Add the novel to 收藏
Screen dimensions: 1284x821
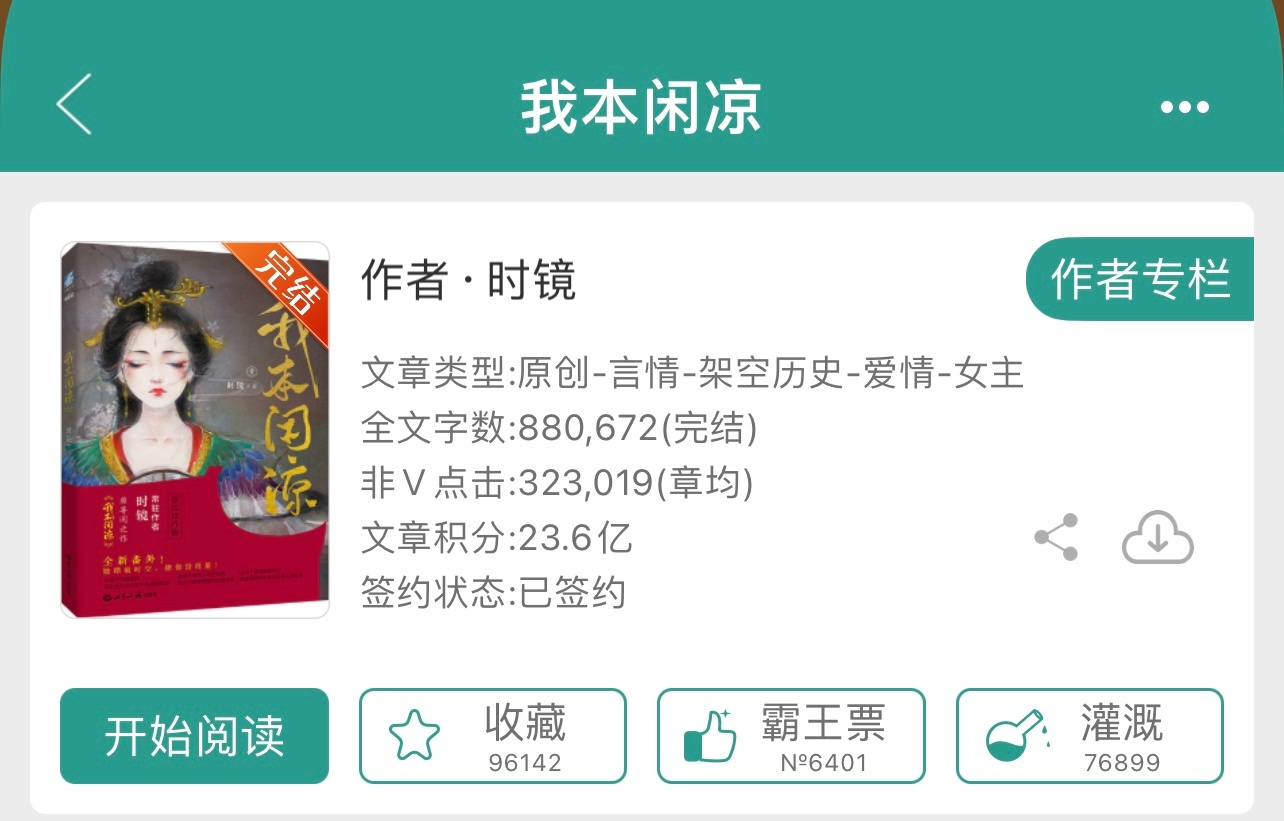click(492, 736)
